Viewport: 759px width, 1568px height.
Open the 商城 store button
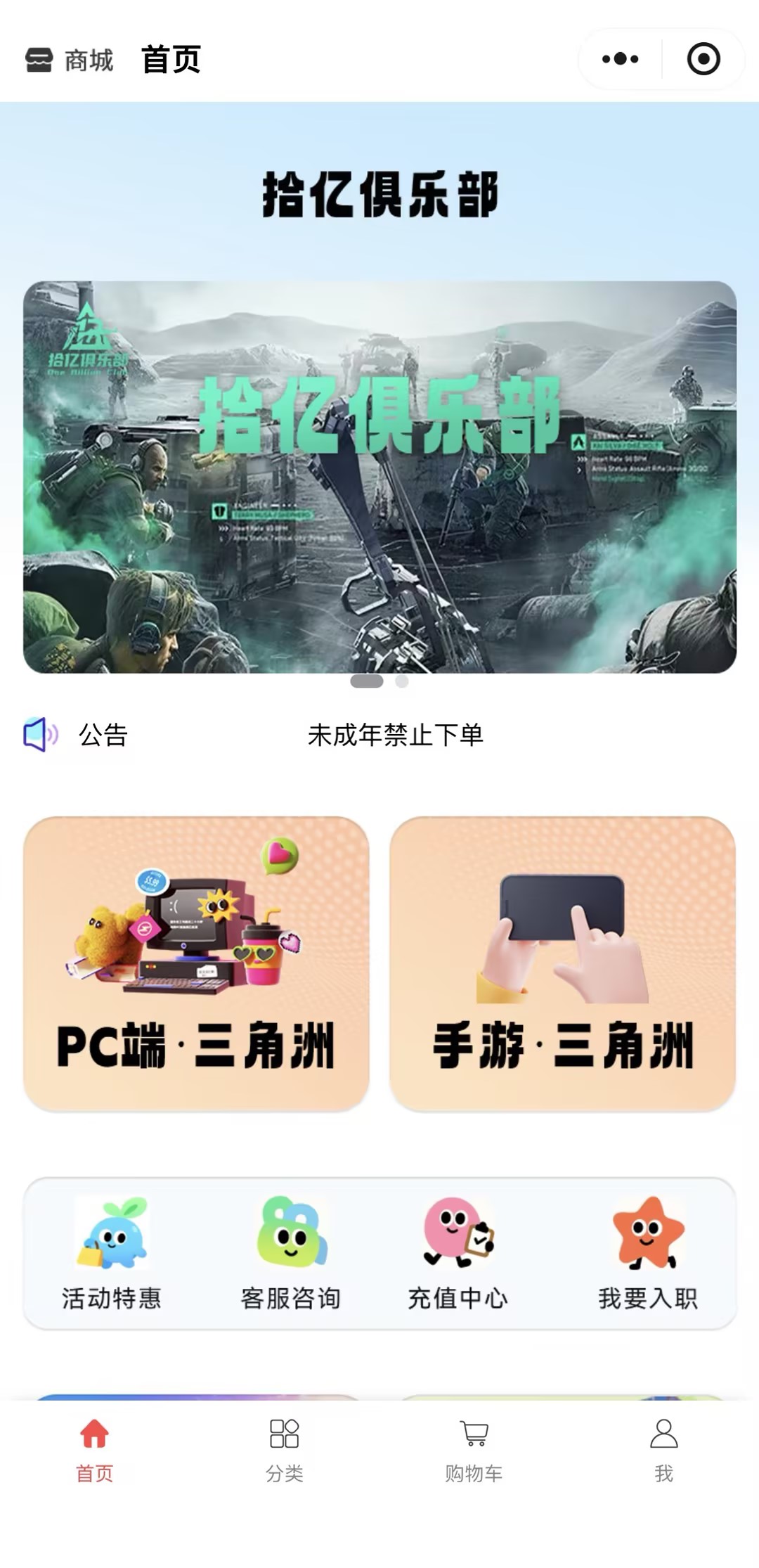coord(70,60)
